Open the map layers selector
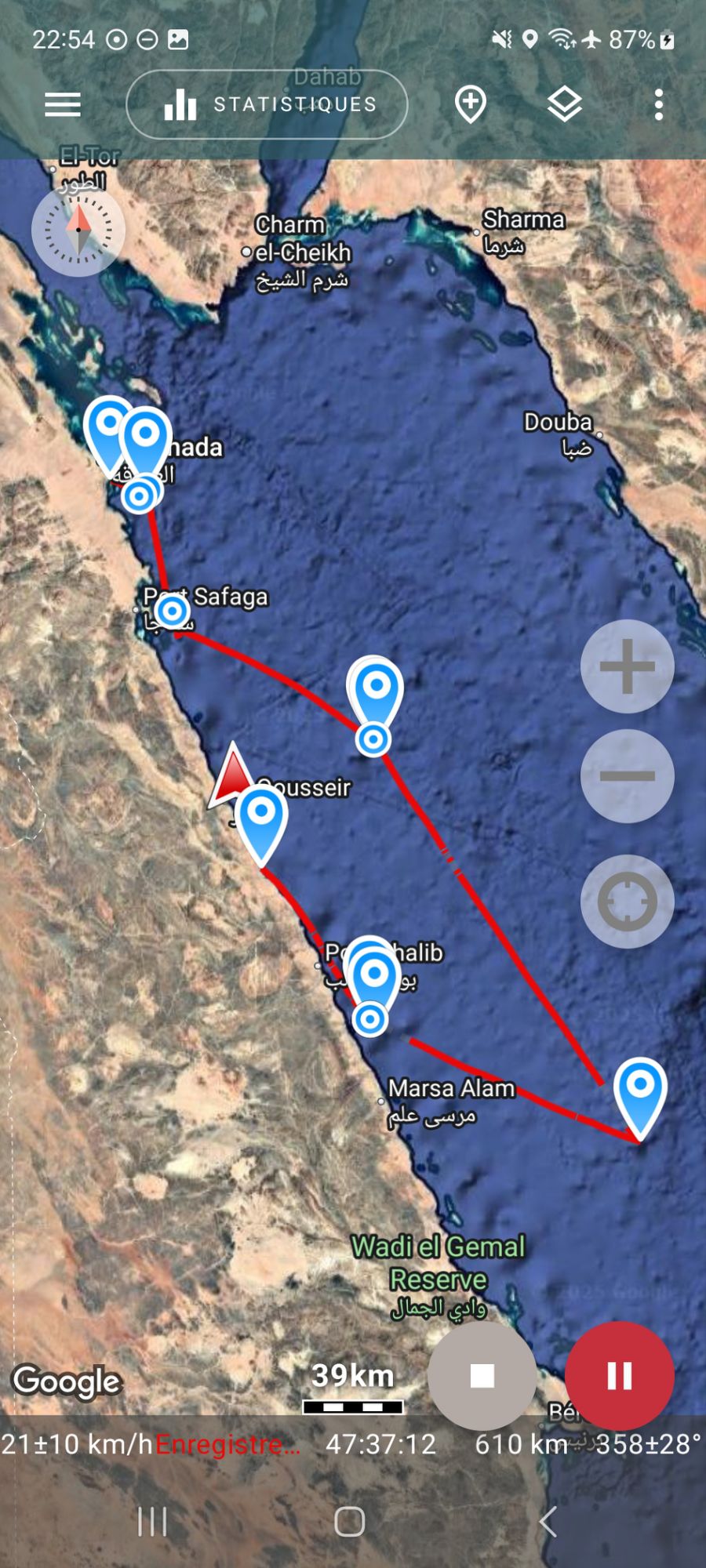This screenshot has height=1568, width=706. [564, 104]
